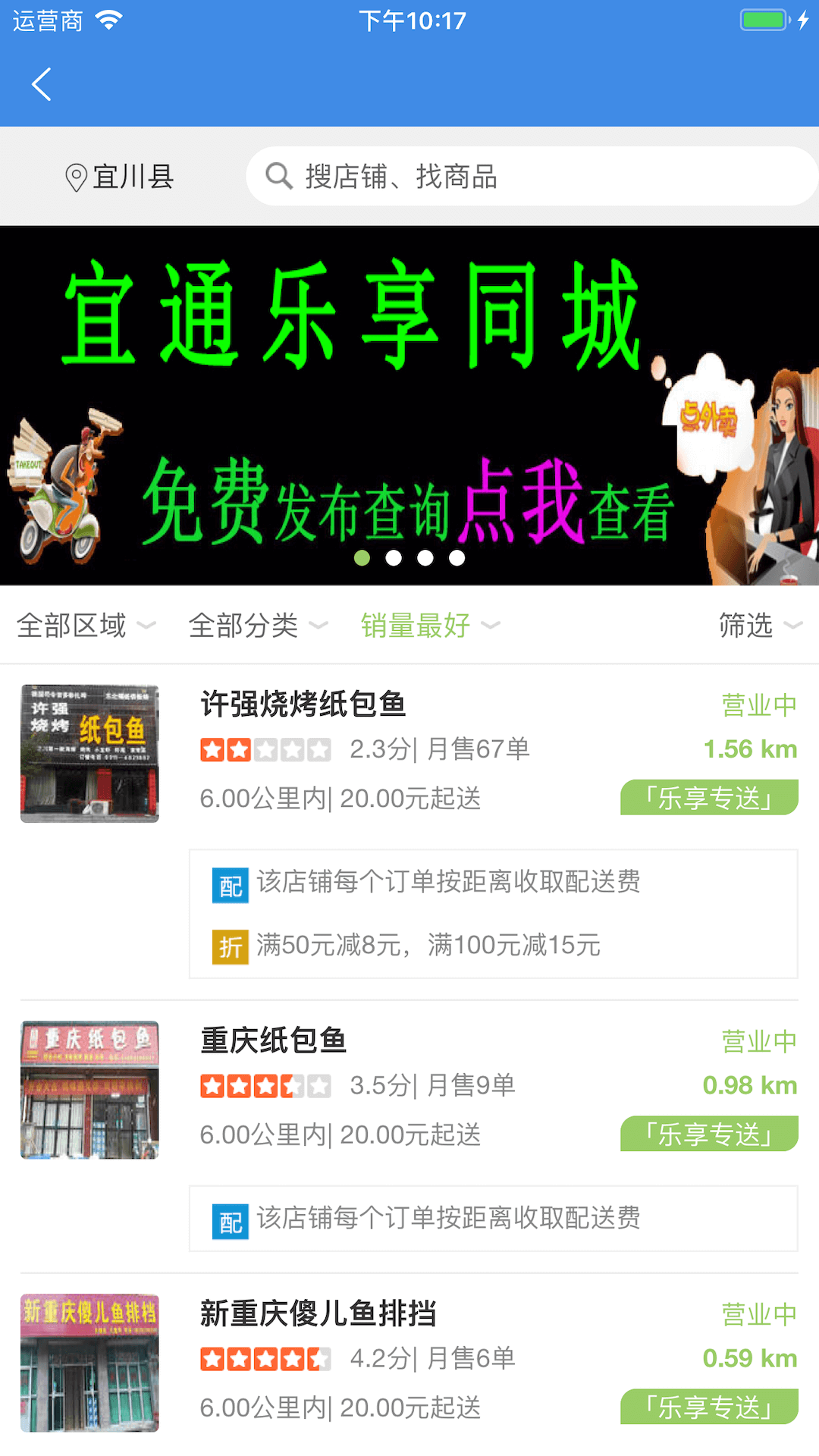Open the 筛选 filter options

(759, 626)
